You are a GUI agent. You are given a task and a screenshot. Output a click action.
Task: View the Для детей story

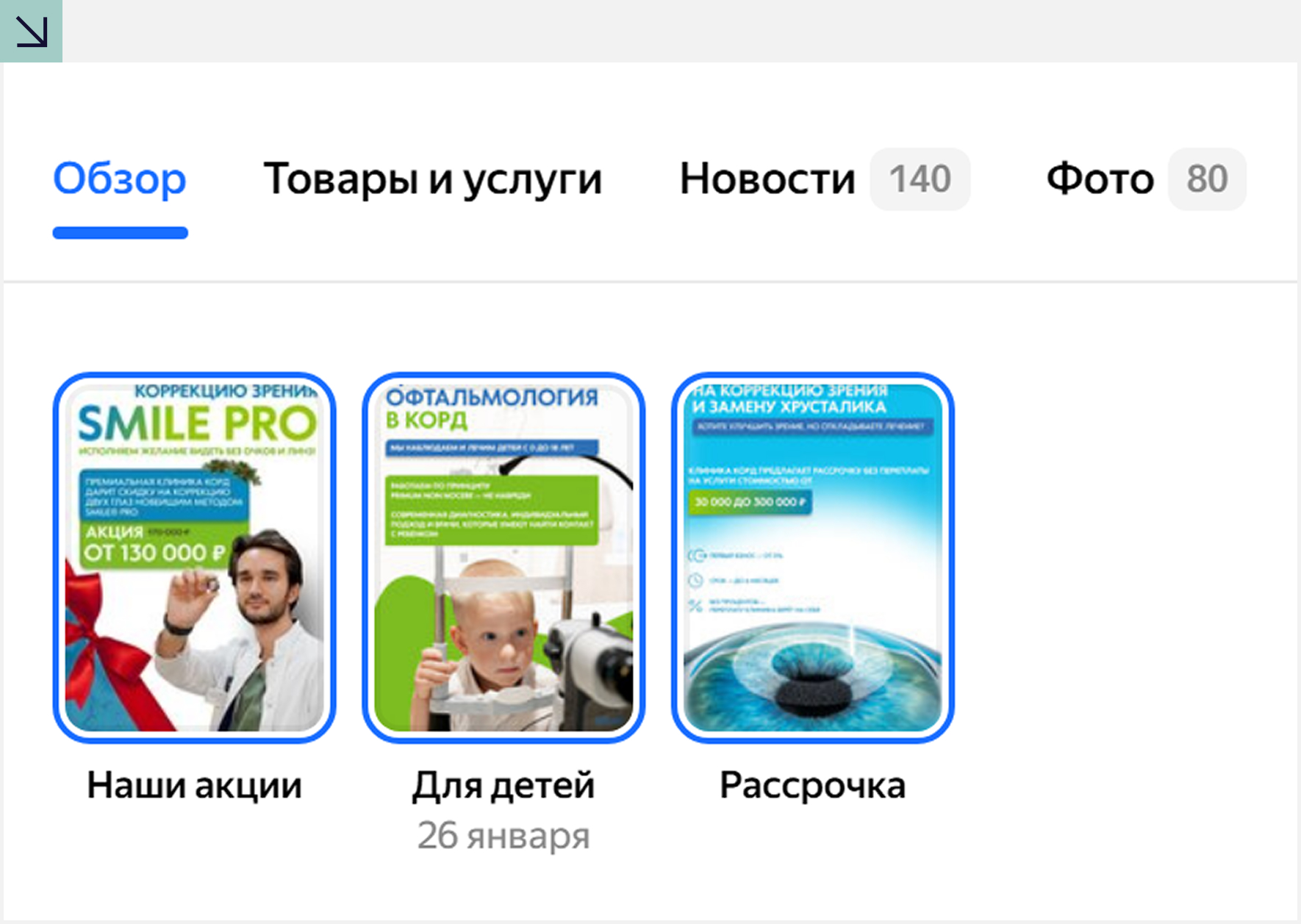[503, 558]
